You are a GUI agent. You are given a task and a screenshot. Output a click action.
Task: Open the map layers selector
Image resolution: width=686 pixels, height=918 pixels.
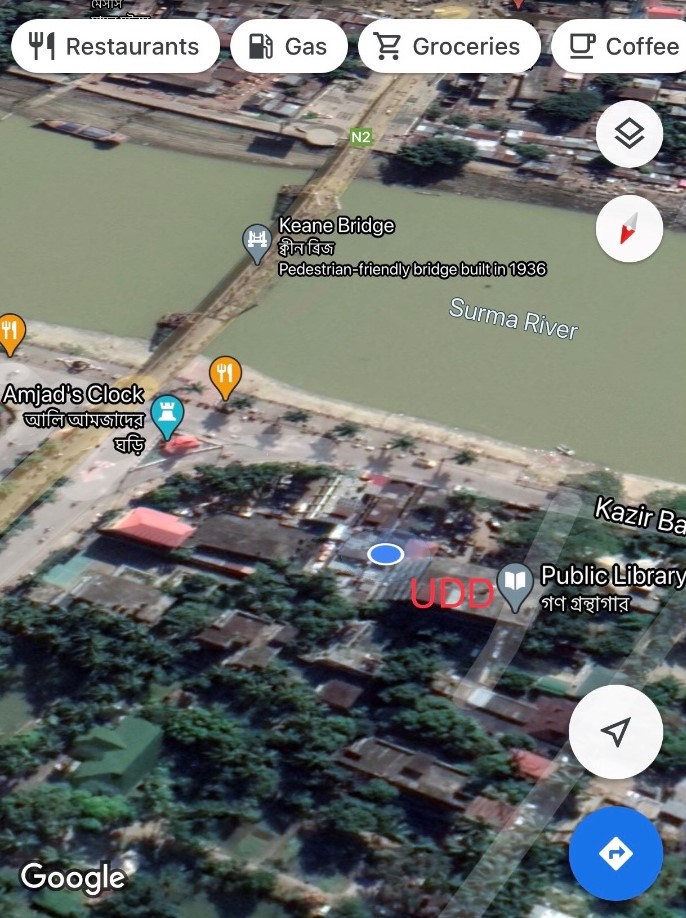(629, 134)
